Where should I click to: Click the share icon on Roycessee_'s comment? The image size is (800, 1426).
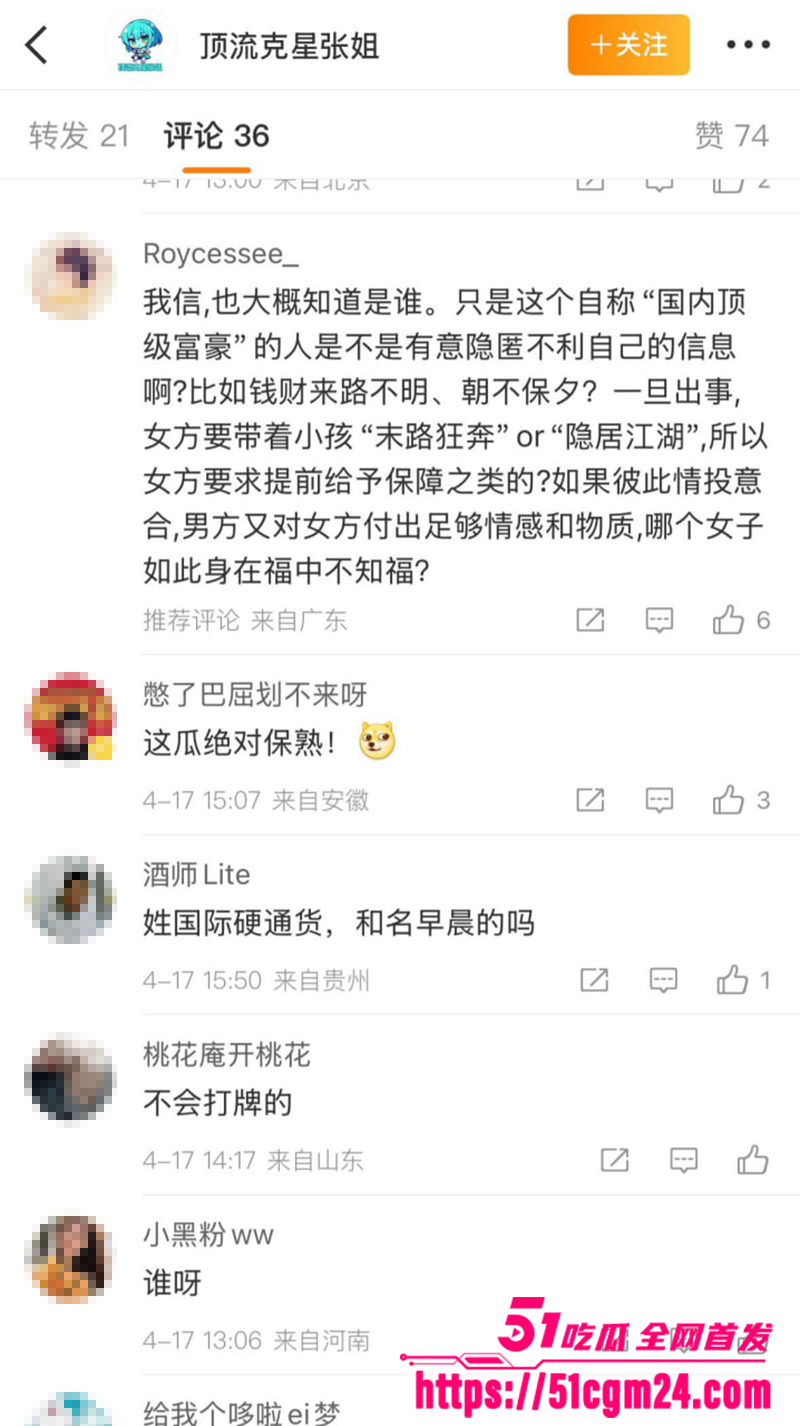pos(589,620)
